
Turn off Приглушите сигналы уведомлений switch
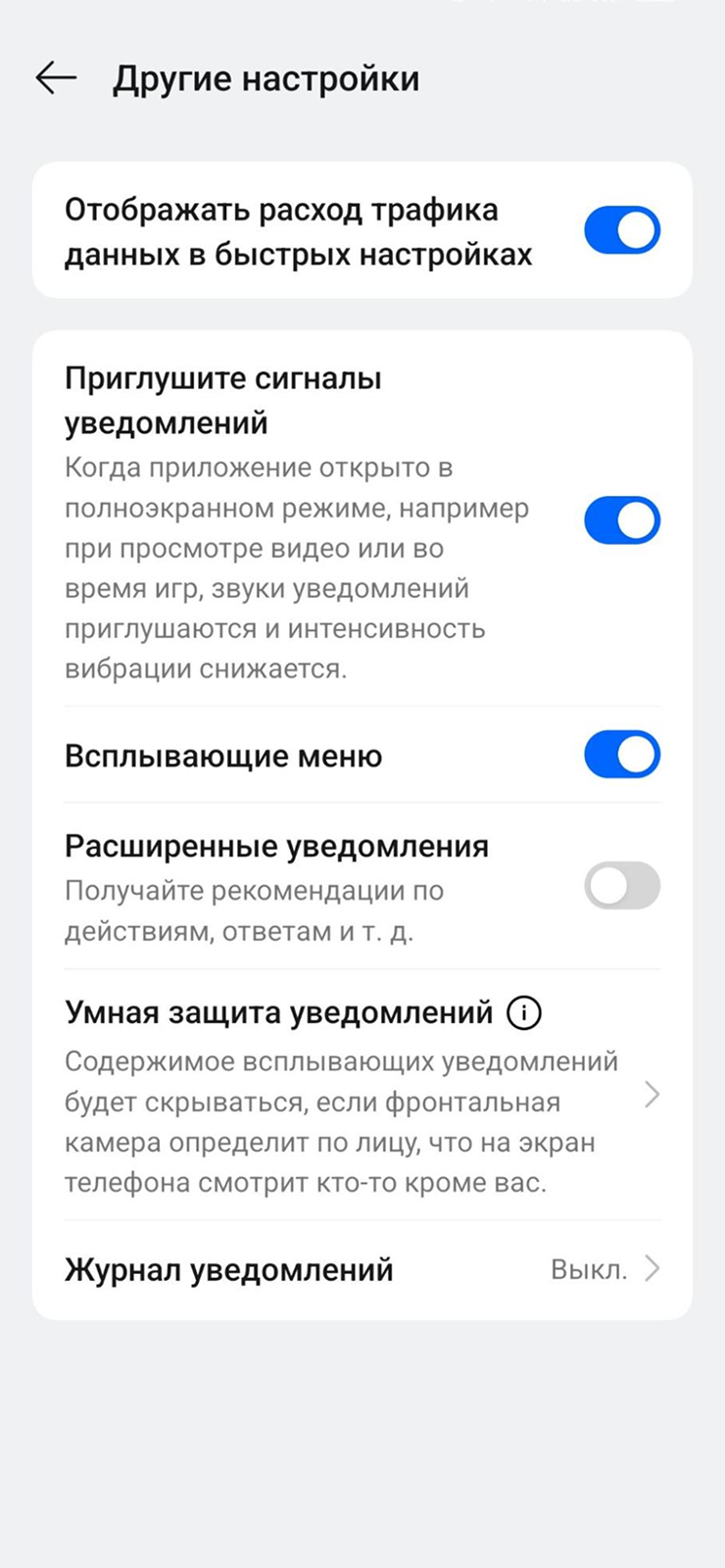coord(622,520)
